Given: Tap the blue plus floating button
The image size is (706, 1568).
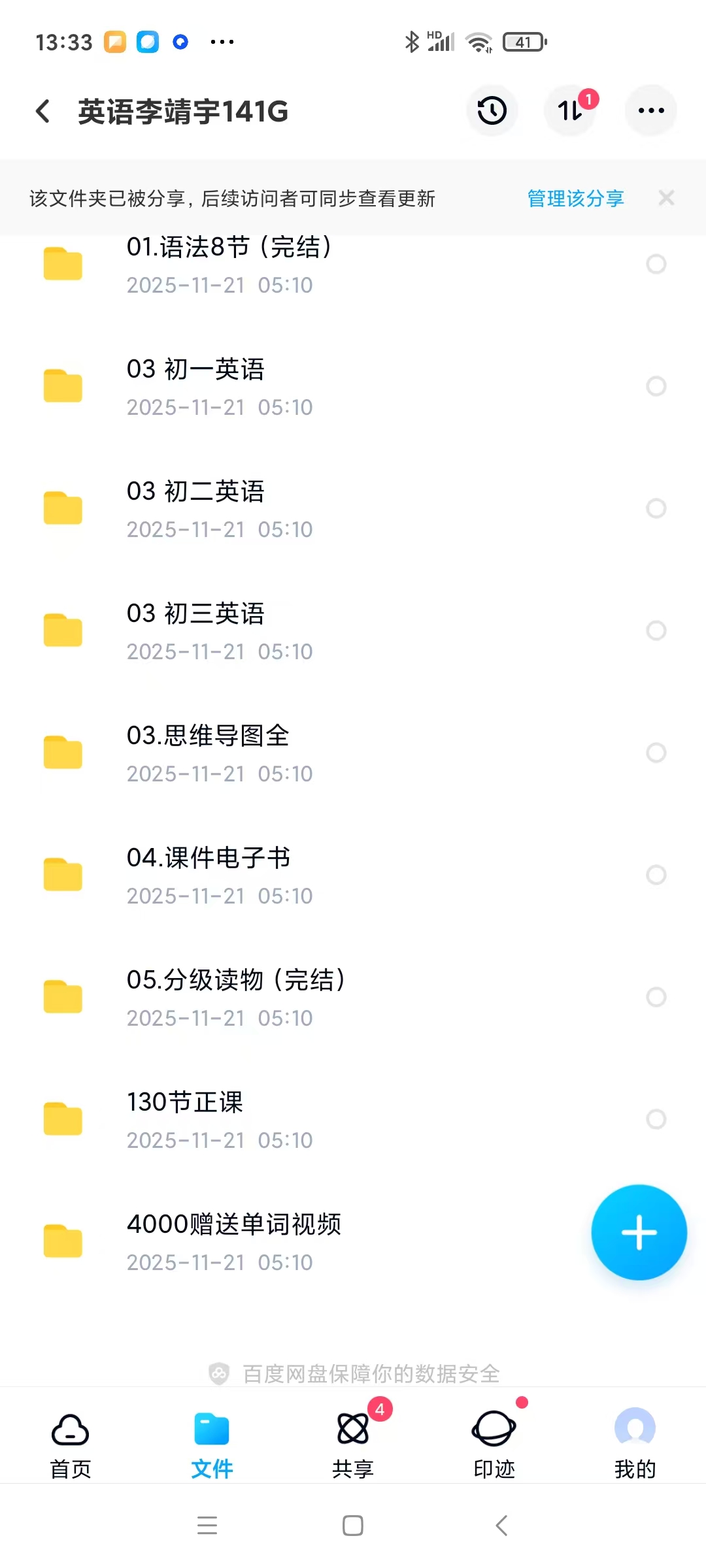Looking at the screenshot, I should pyautogui.click(x=639, y=1232).
